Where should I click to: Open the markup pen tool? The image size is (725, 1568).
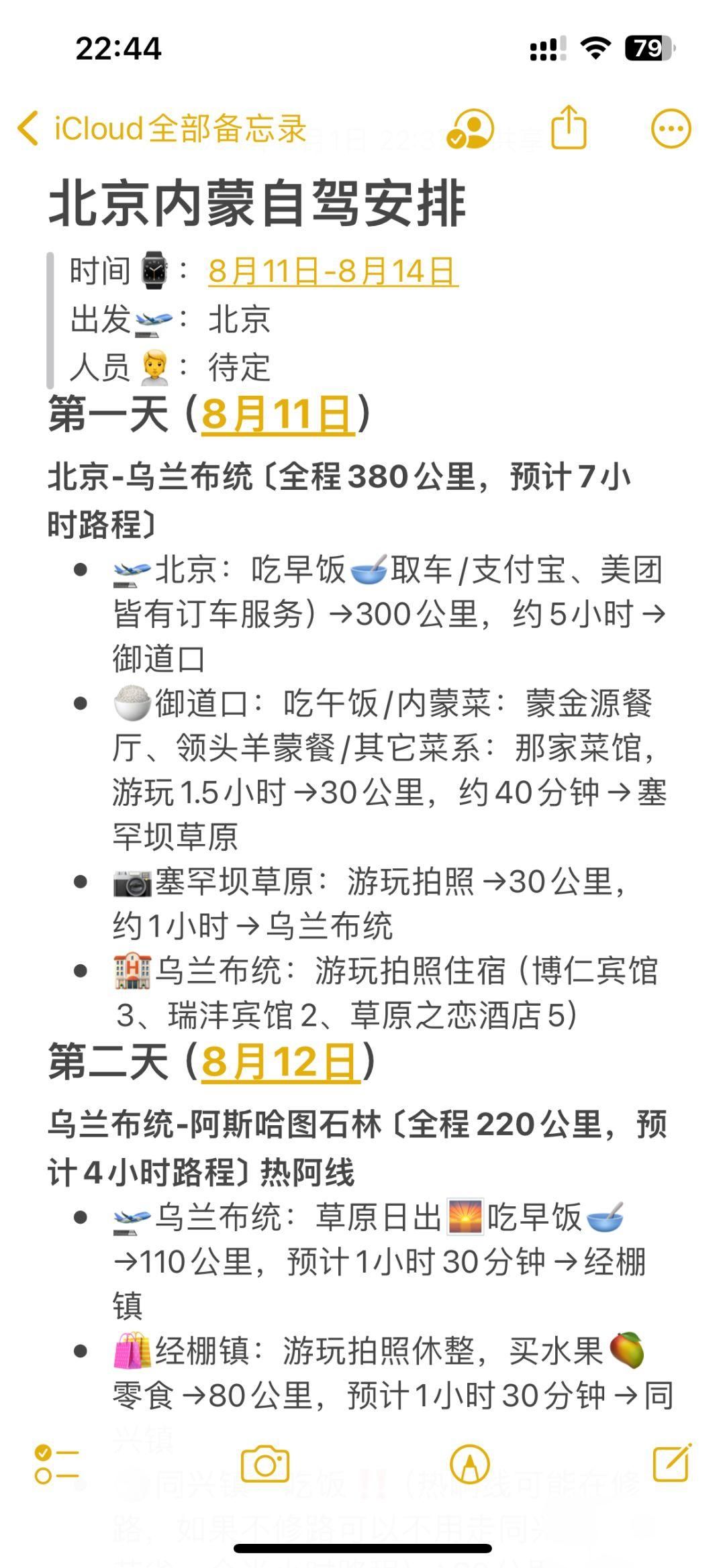(470, 1463)
